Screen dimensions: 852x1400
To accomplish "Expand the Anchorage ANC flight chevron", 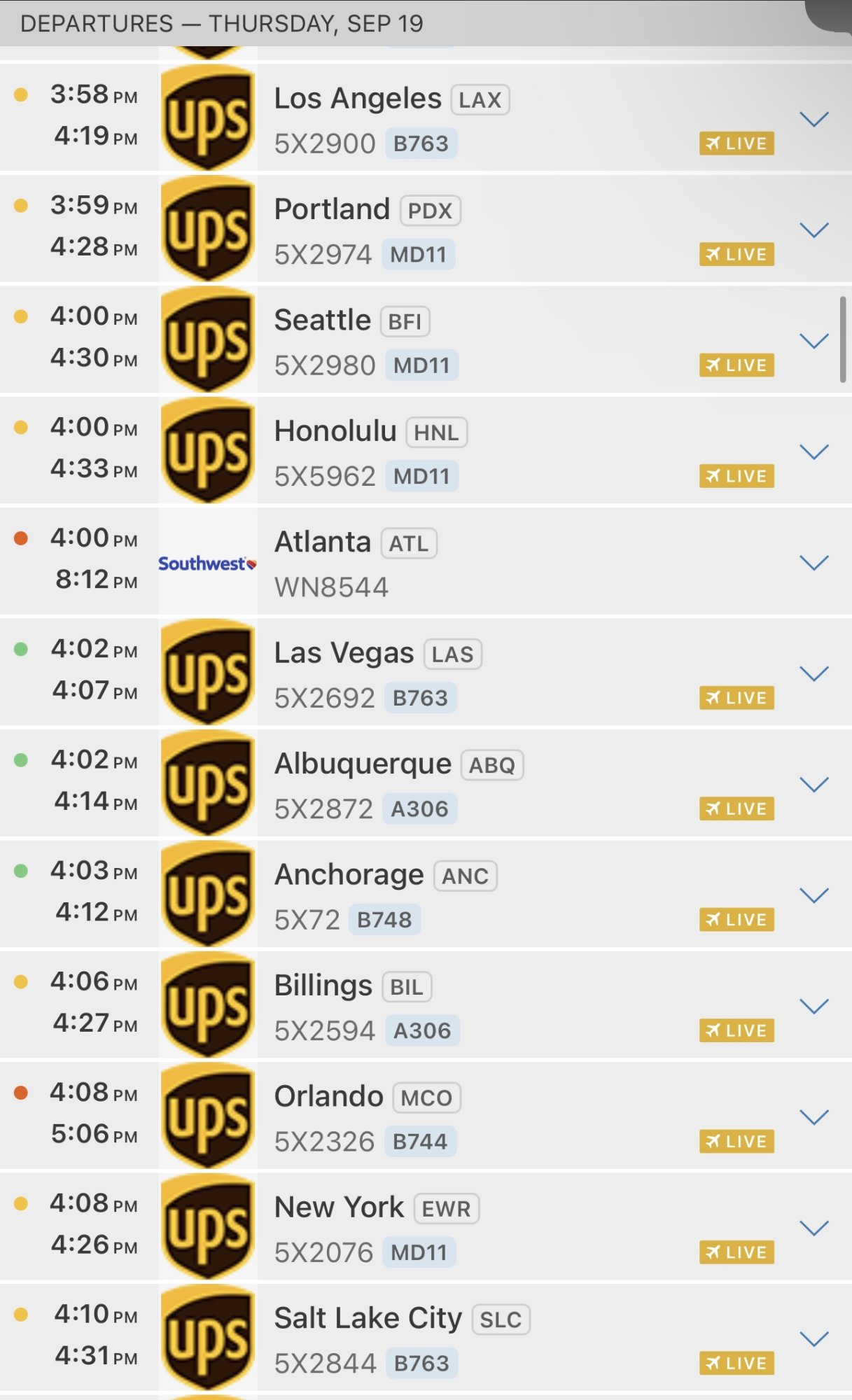I will coord(813,895).
